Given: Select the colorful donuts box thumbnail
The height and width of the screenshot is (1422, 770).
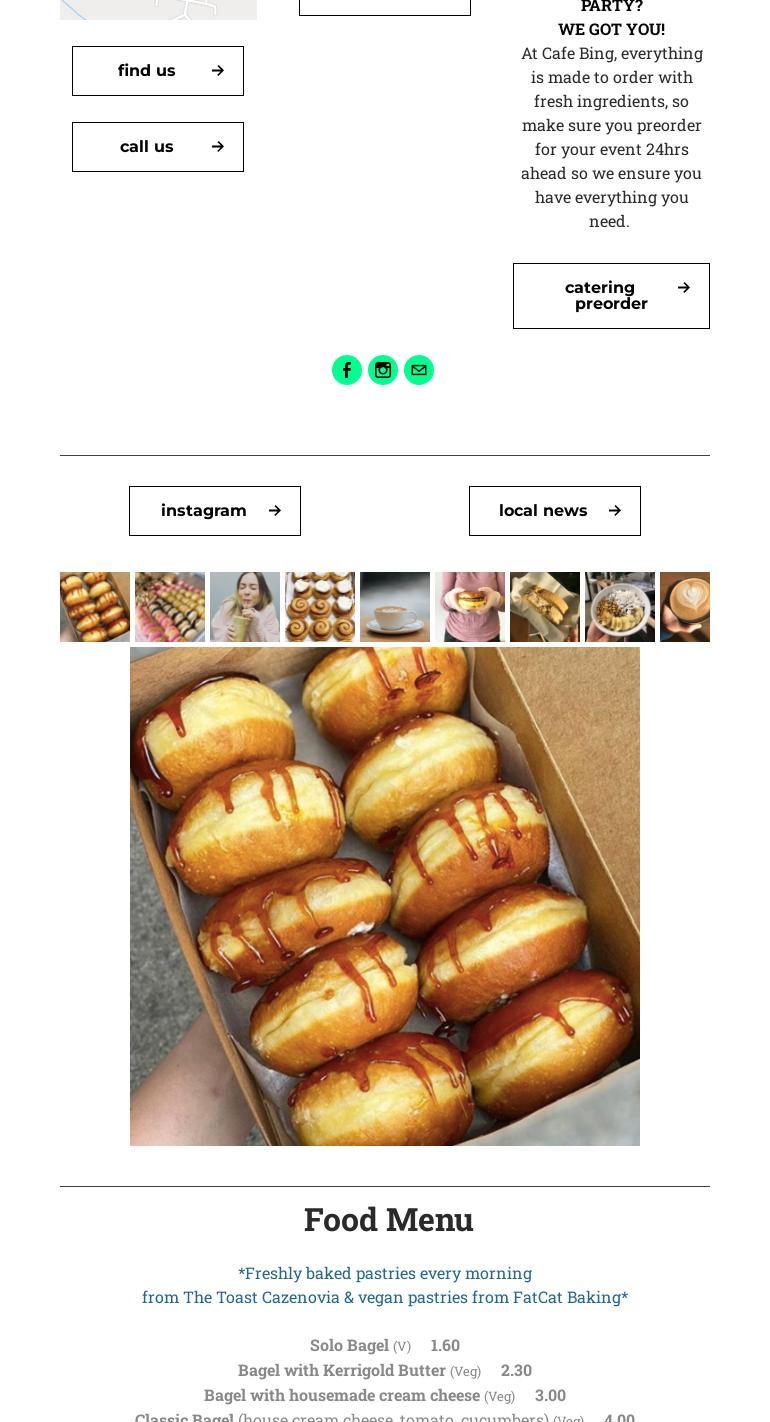Looking at the screenshot, I should click(170, 607).
